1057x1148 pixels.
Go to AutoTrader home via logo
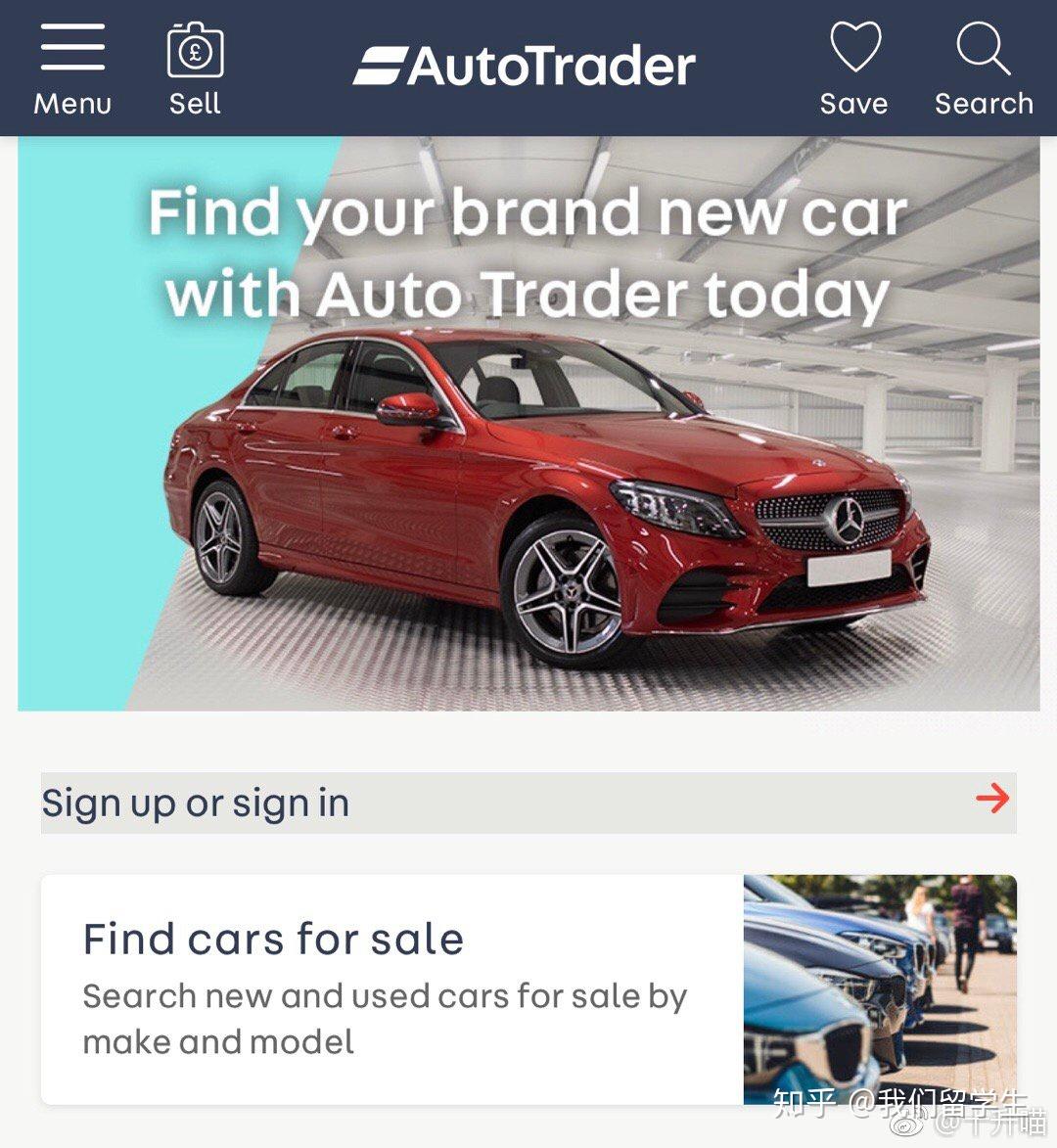tap(525, 67)
